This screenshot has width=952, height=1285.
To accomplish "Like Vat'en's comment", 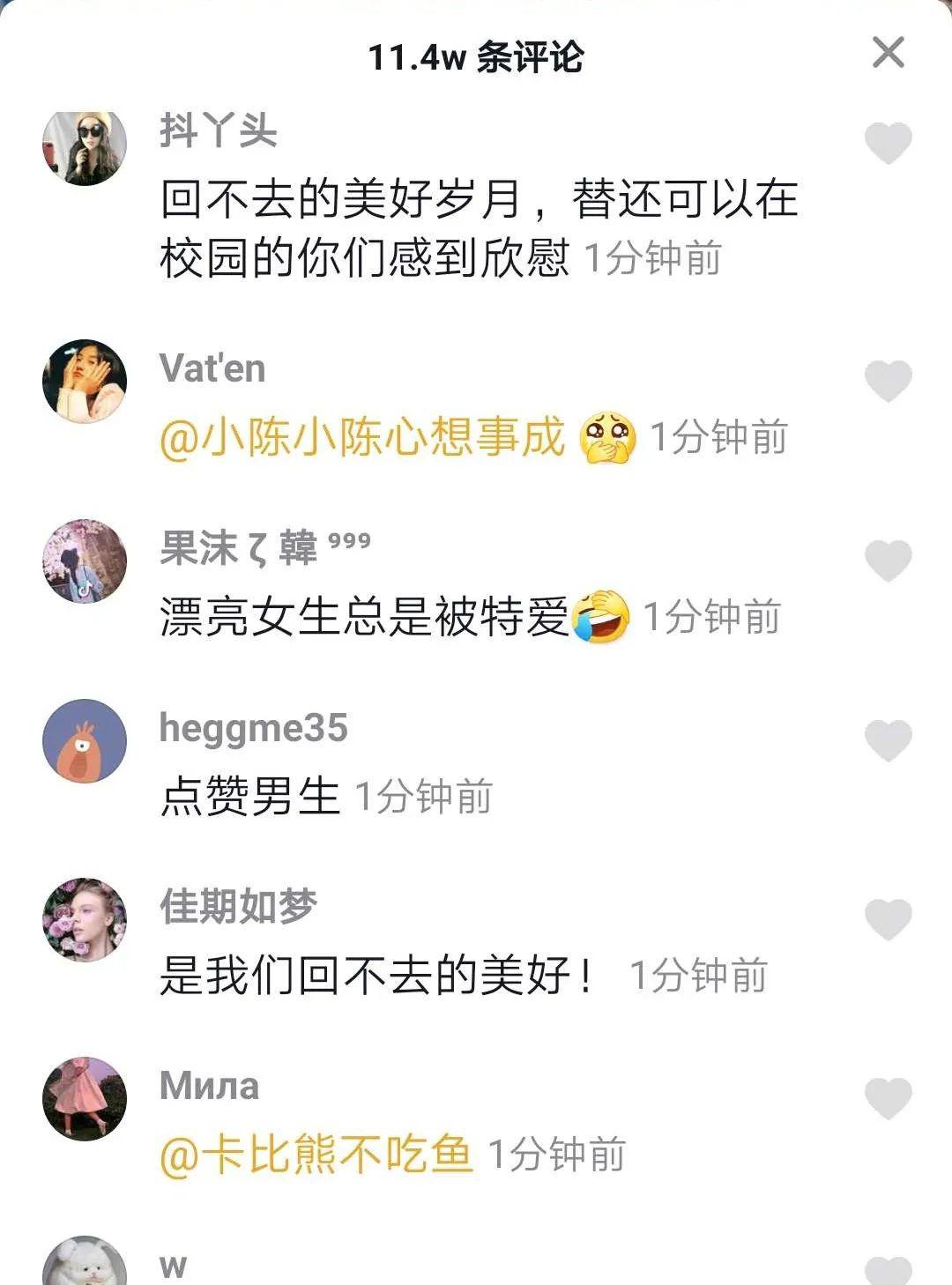I will 888,381.
